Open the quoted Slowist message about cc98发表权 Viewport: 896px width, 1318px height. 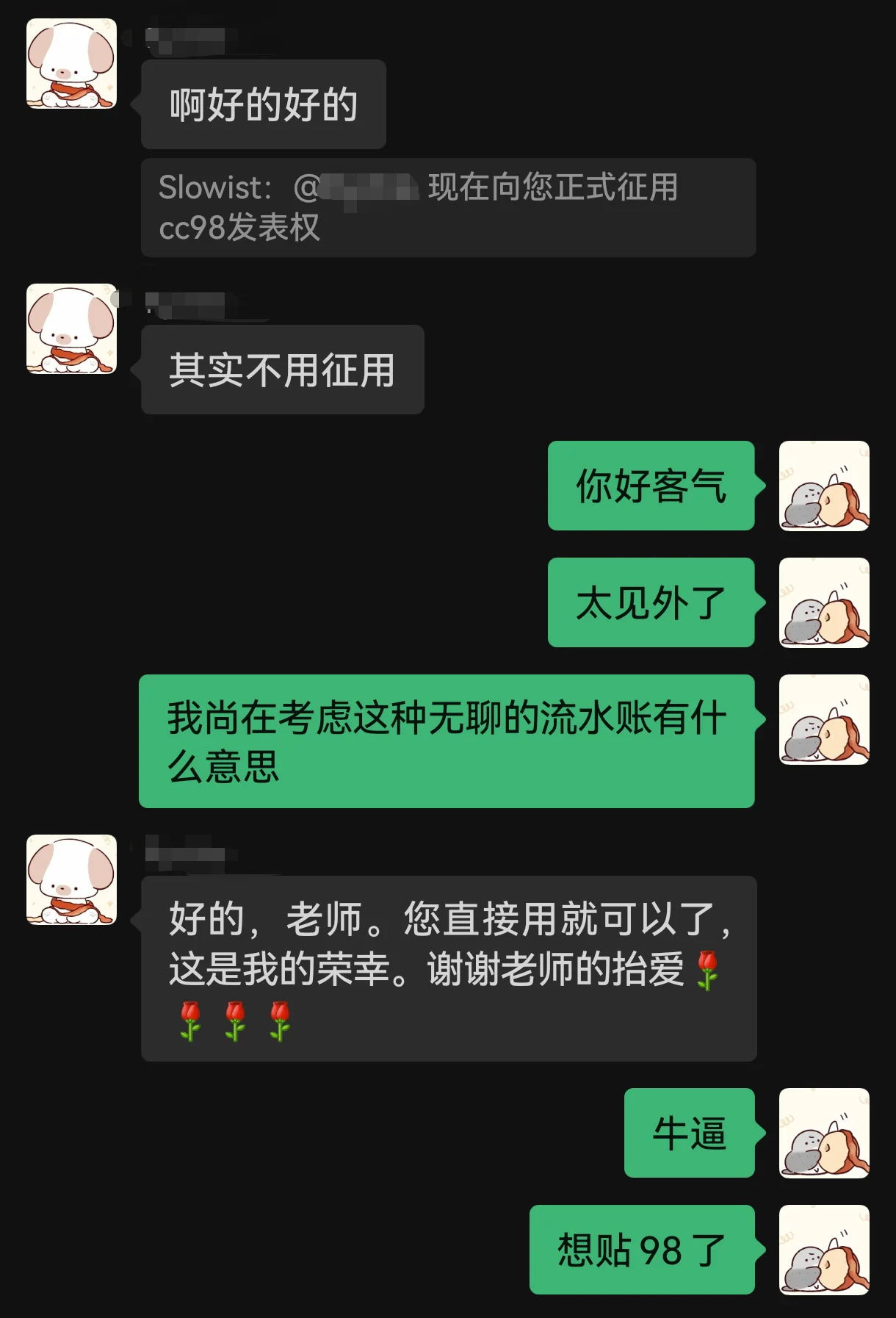click(448, 207)
